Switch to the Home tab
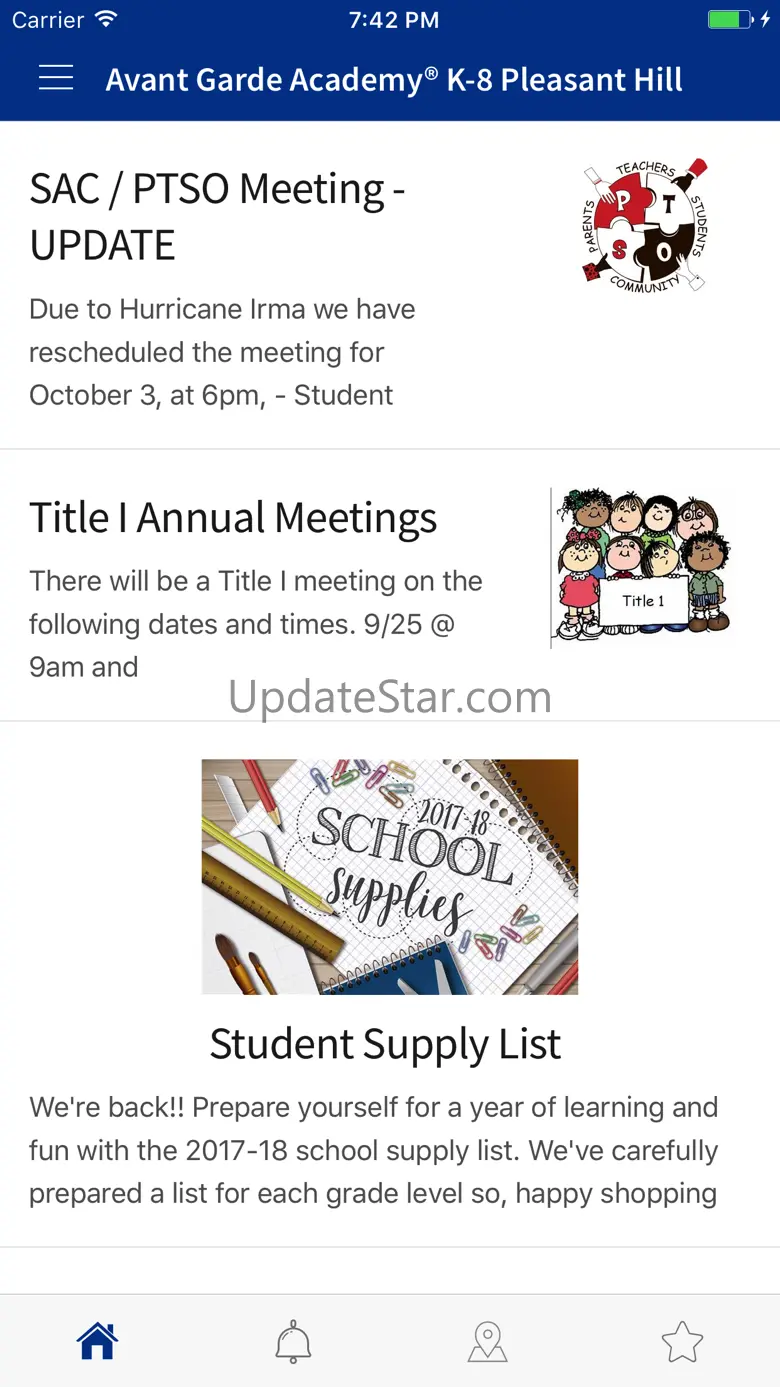780x1387 pixels. (97, 1341)
